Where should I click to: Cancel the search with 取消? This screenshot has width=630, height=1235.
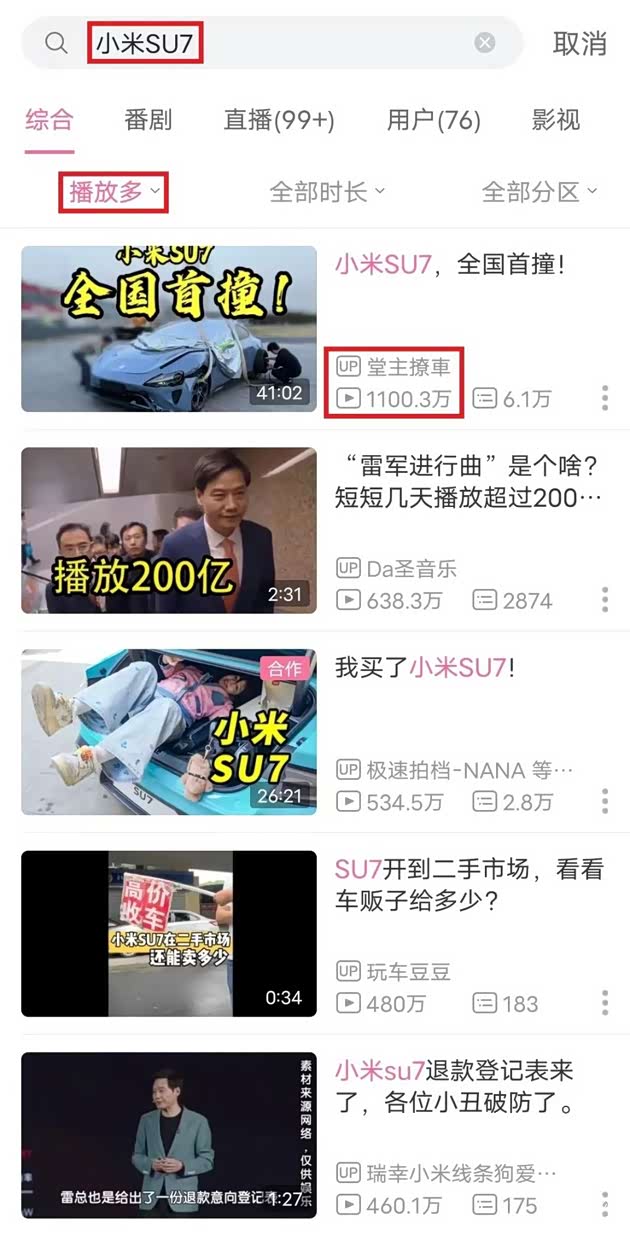pos(580,43)
